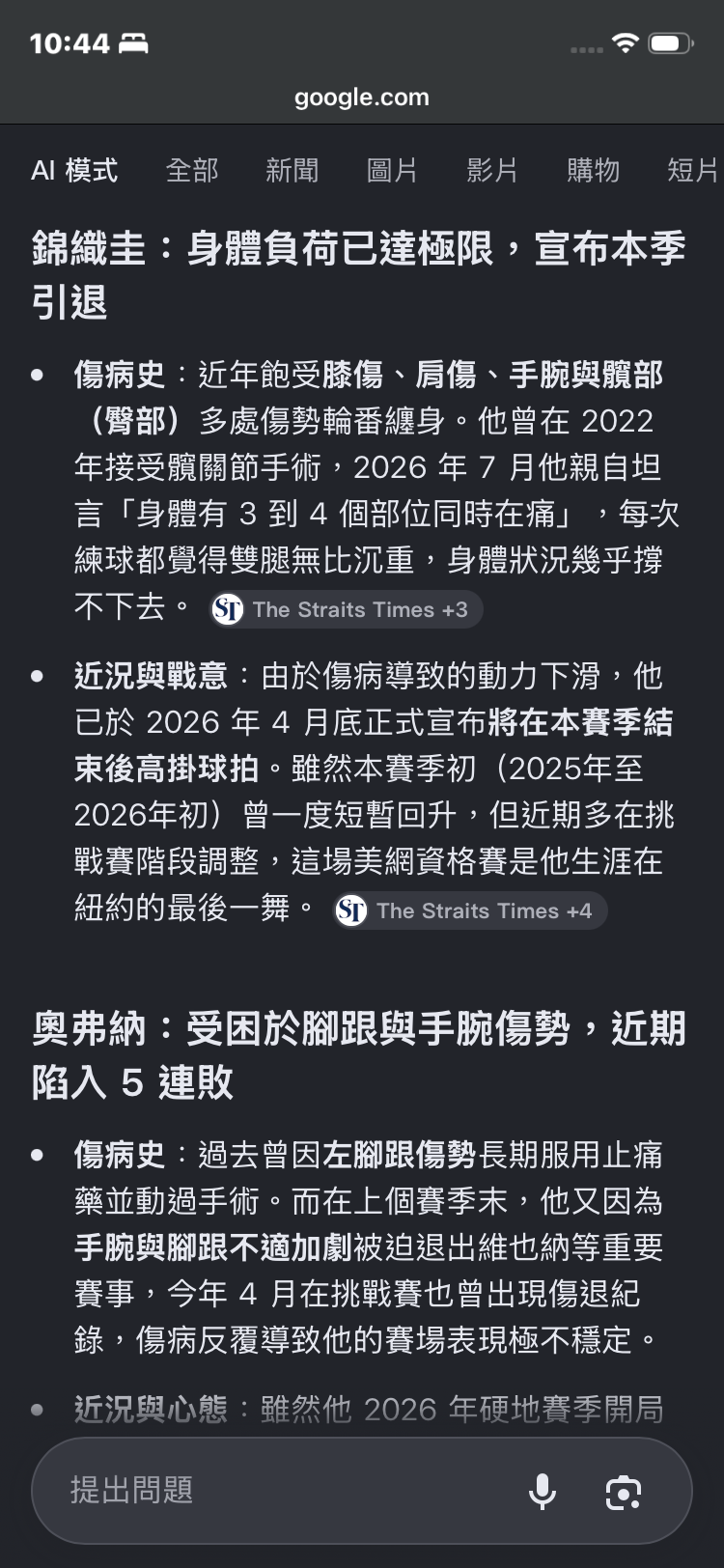
Task: Switch to the 全部 tab
Action: [192, 171]
